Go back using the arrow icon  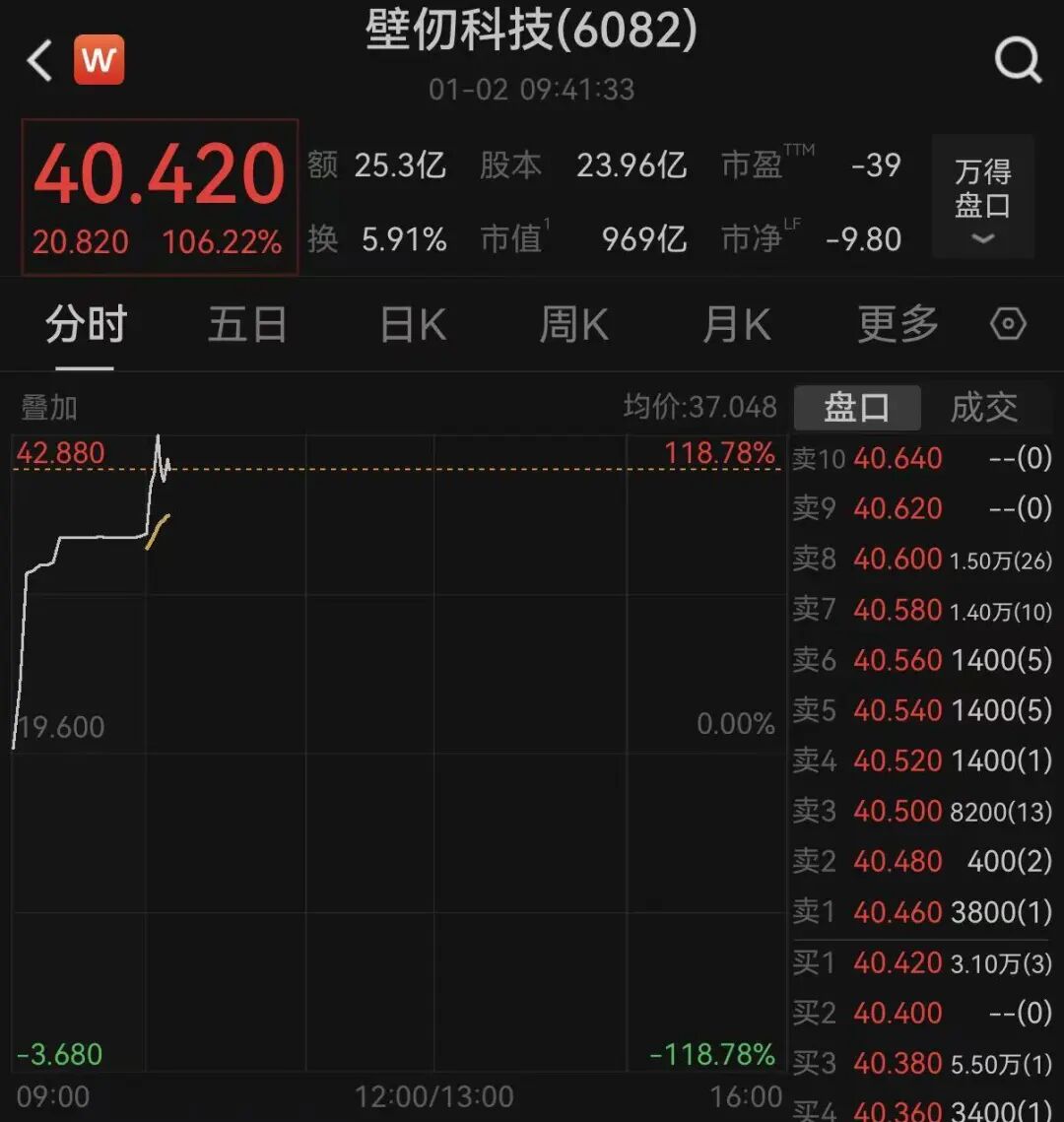39,61
